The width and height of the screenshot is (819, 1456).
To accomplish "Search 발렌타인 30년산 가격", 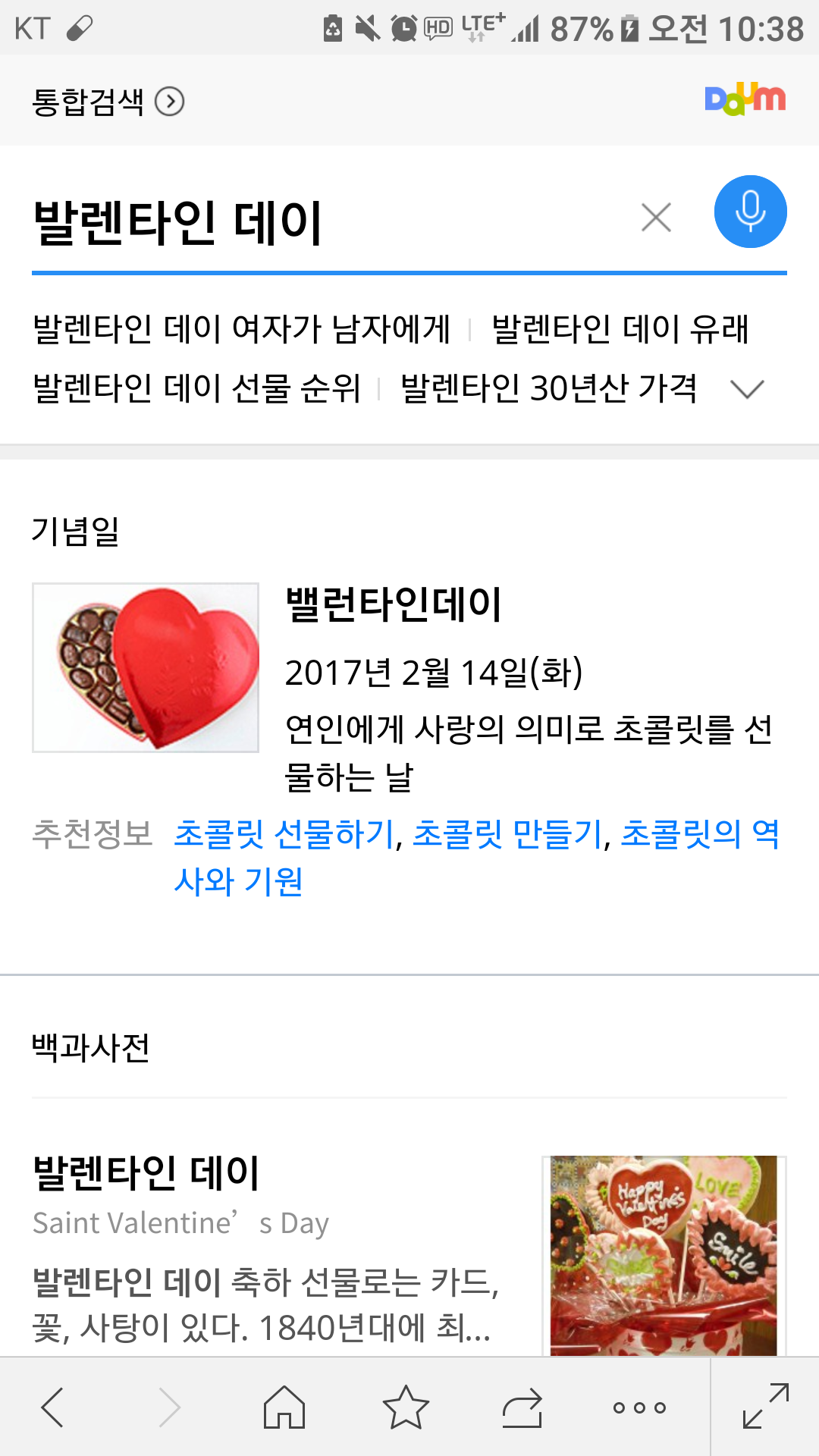I will 548,388.
